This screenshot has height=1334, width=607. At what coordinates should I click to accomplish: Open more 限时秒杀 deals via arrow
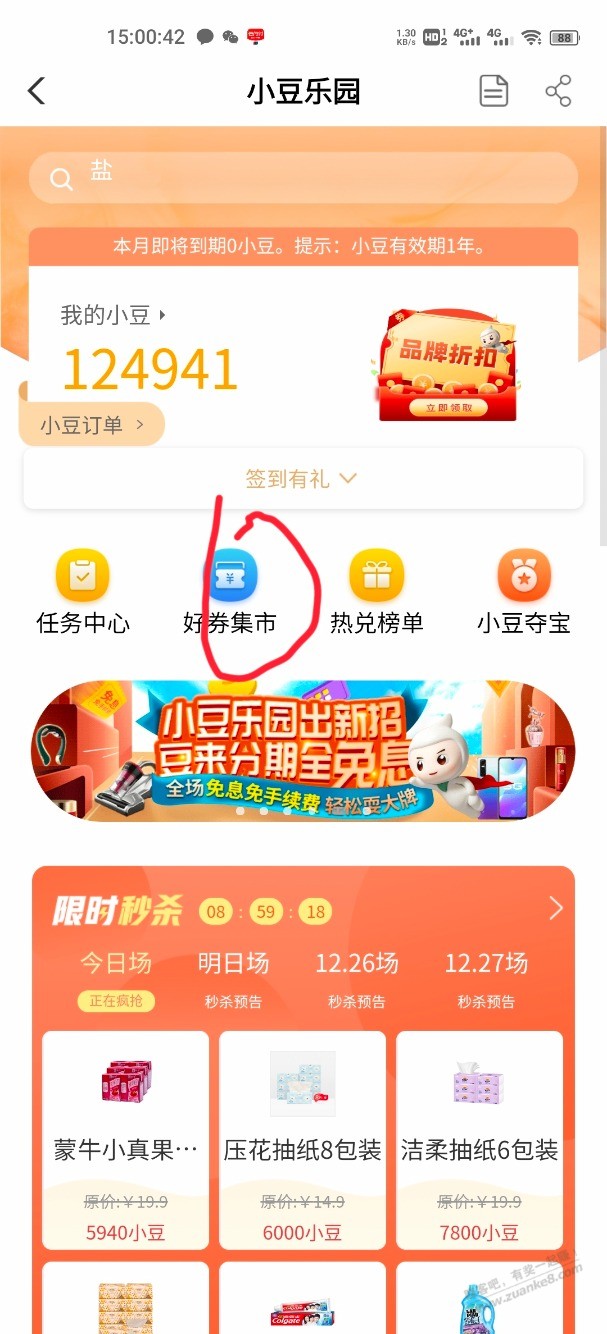[556, 908]
